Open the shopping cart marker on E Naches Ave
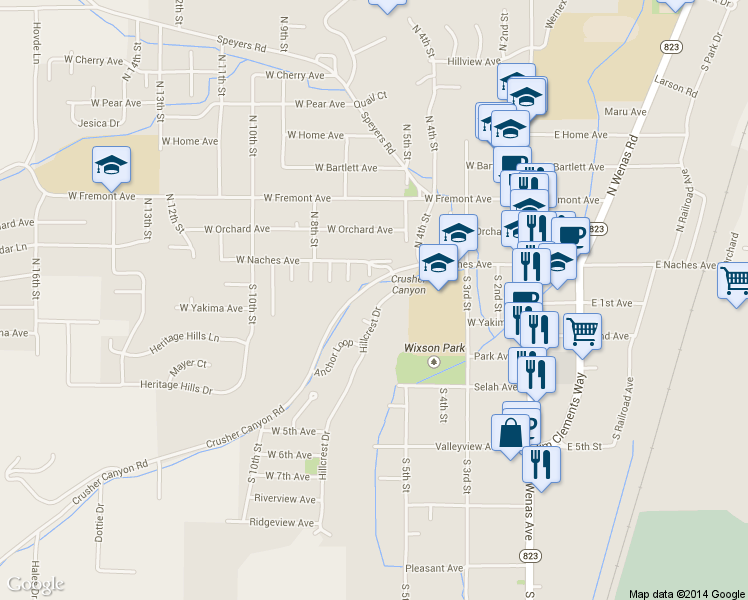The width and height of the screenshot is (748, 600). coord(736,280)
